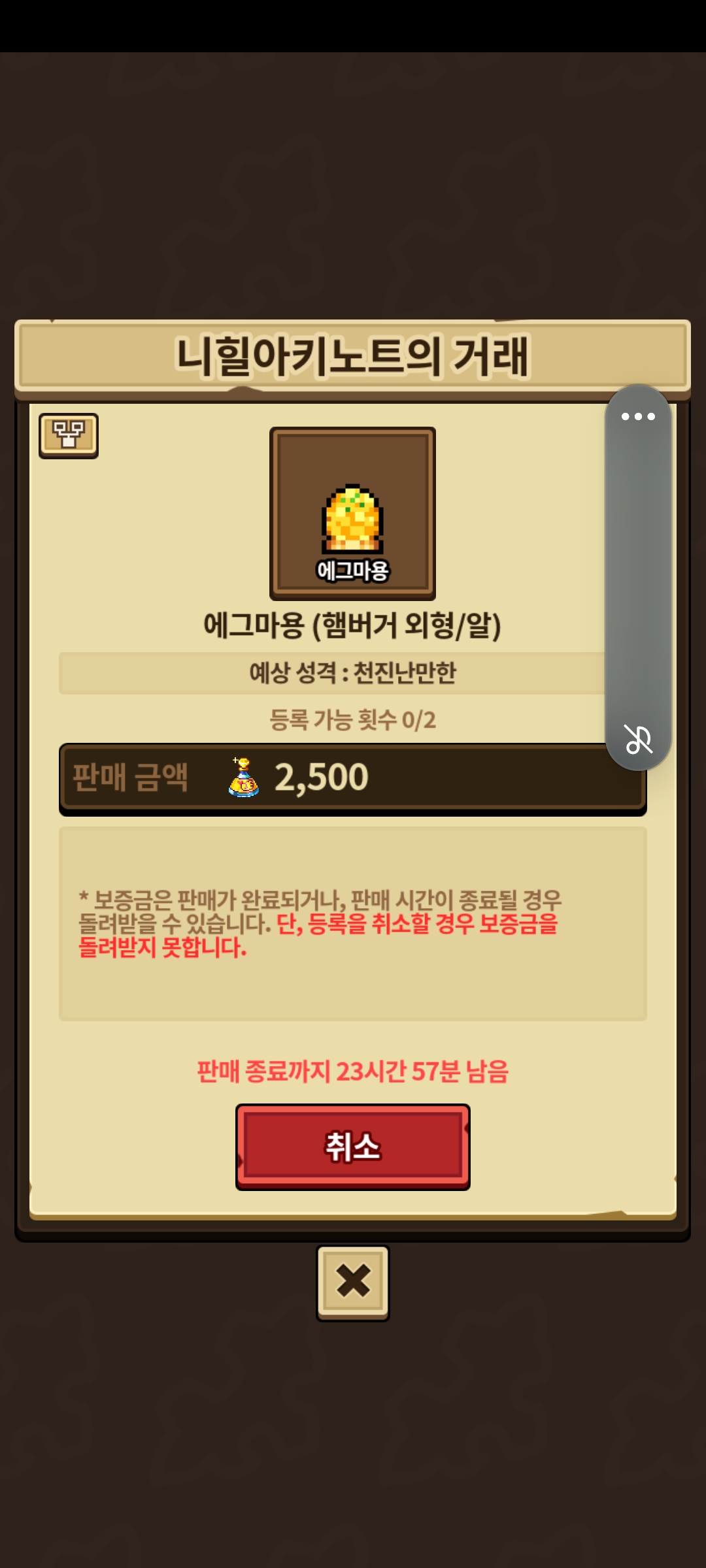Tap the crossed-out mute icon on overlay
Viewport: 706px width, 1568px height.
pyautogui.click(x=638, y=740)
